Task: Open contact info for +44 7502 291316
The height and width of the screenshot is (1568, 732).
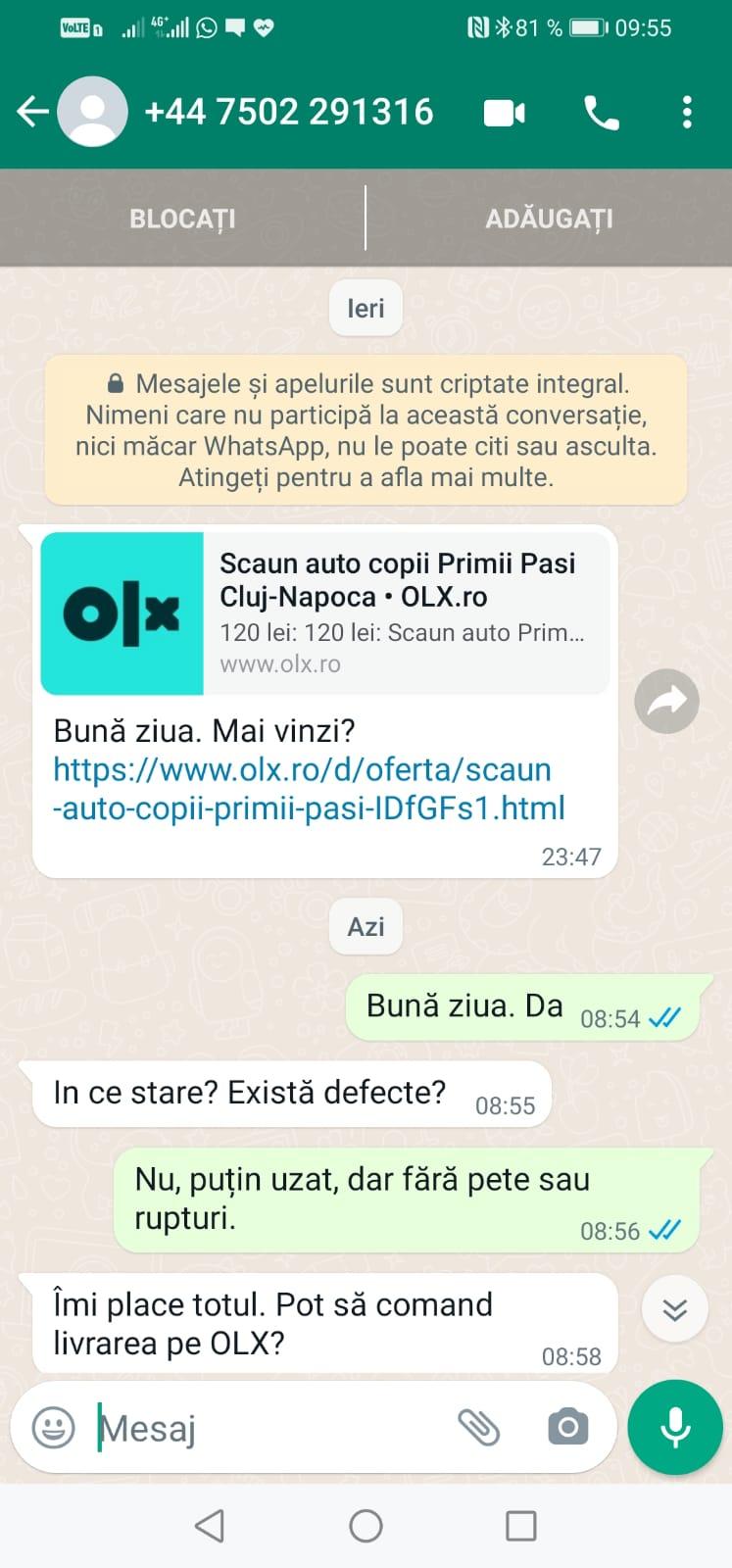Action: coord(288,112)
